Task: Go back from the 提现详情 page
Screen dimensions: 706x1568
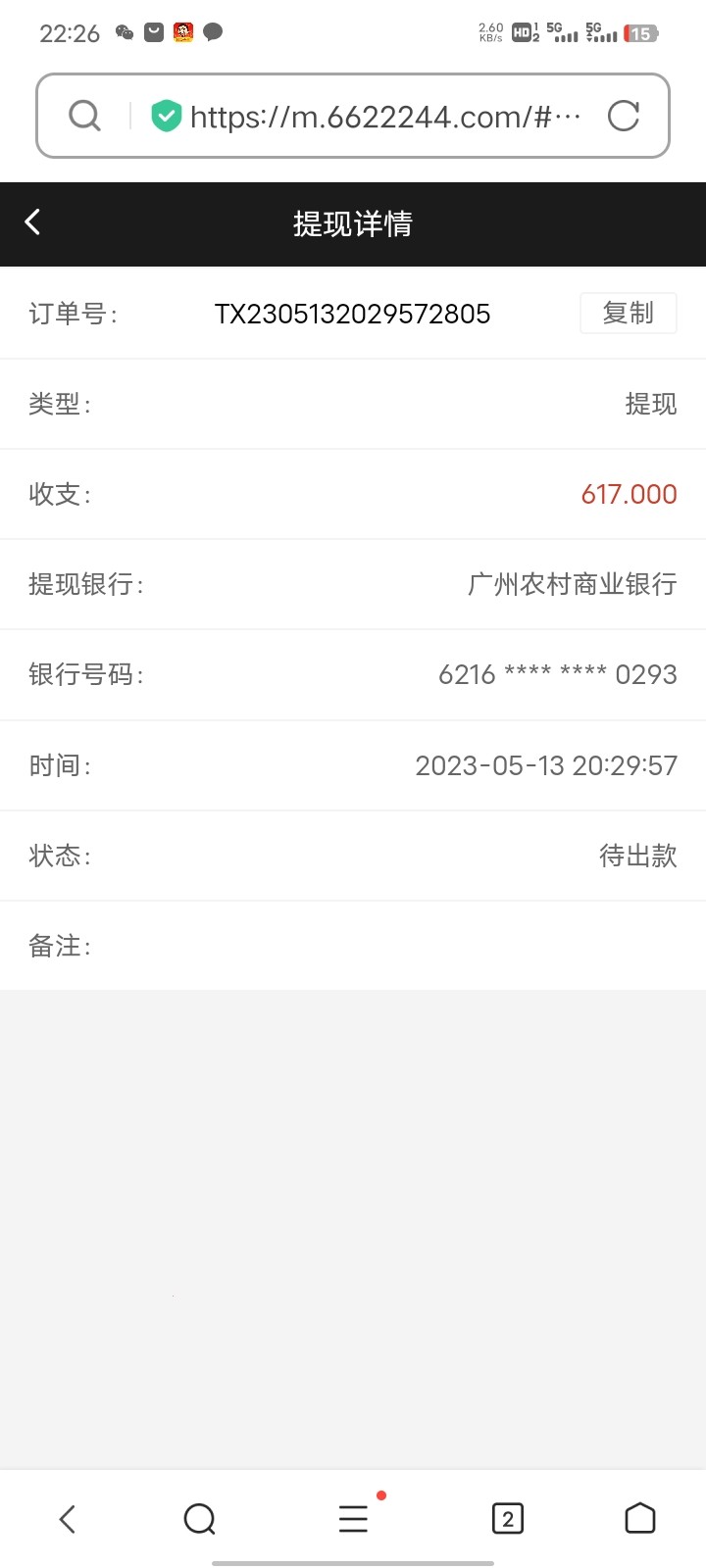Action: tap(33, 222)
